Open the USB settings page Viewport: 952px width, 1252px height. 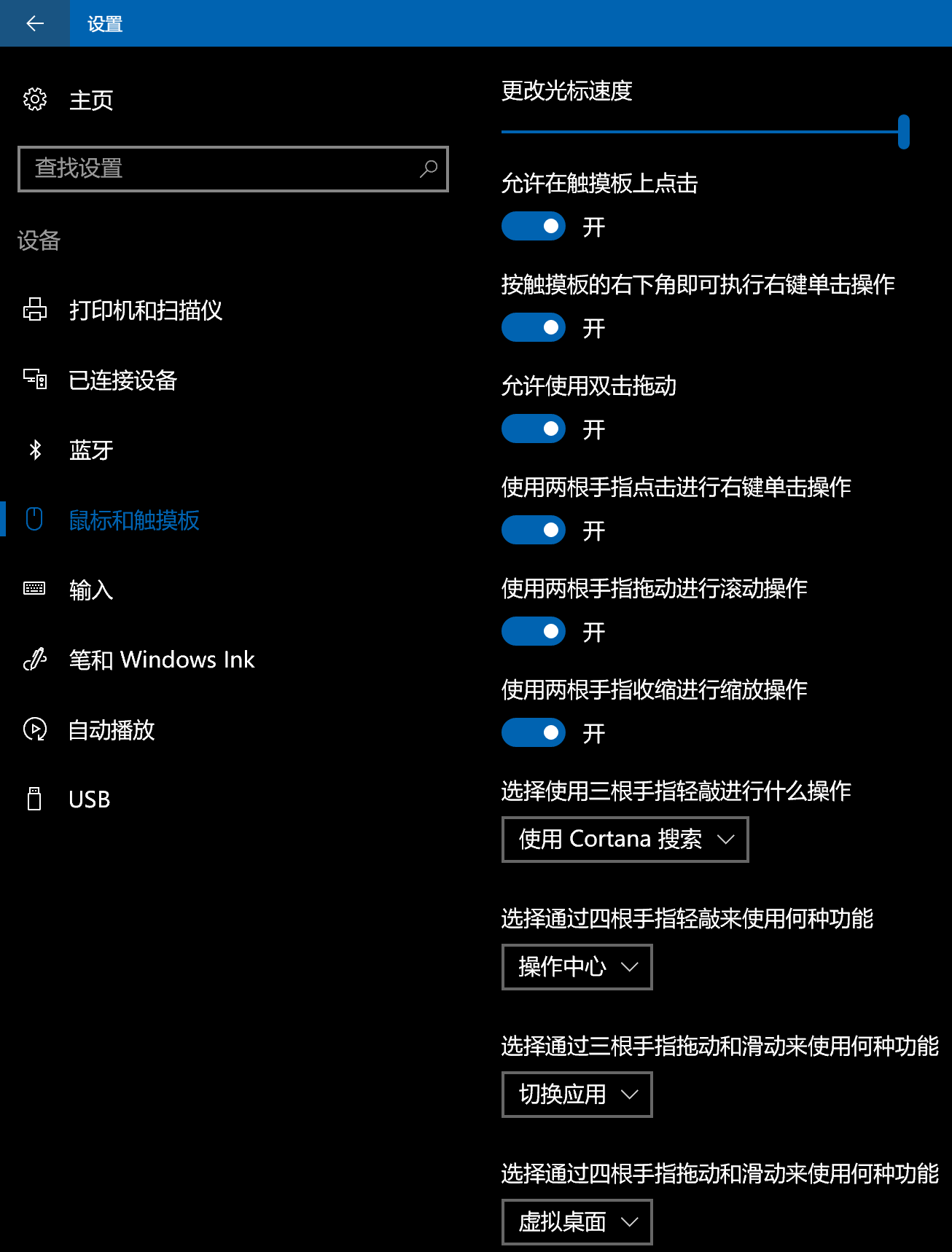89,799
